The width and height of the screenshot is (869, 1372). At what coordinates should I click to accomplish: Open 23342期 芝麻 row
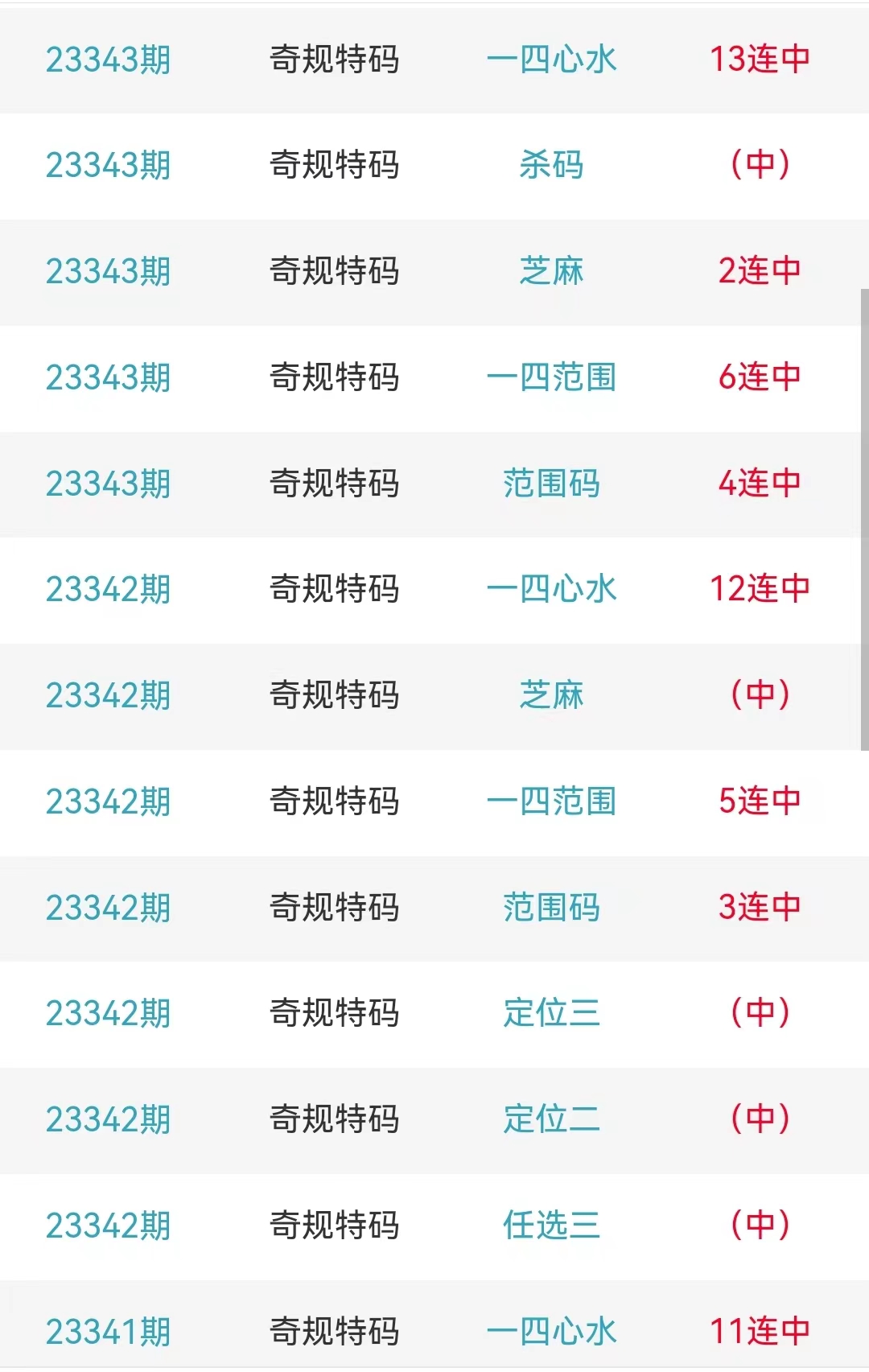pos(434,696)
